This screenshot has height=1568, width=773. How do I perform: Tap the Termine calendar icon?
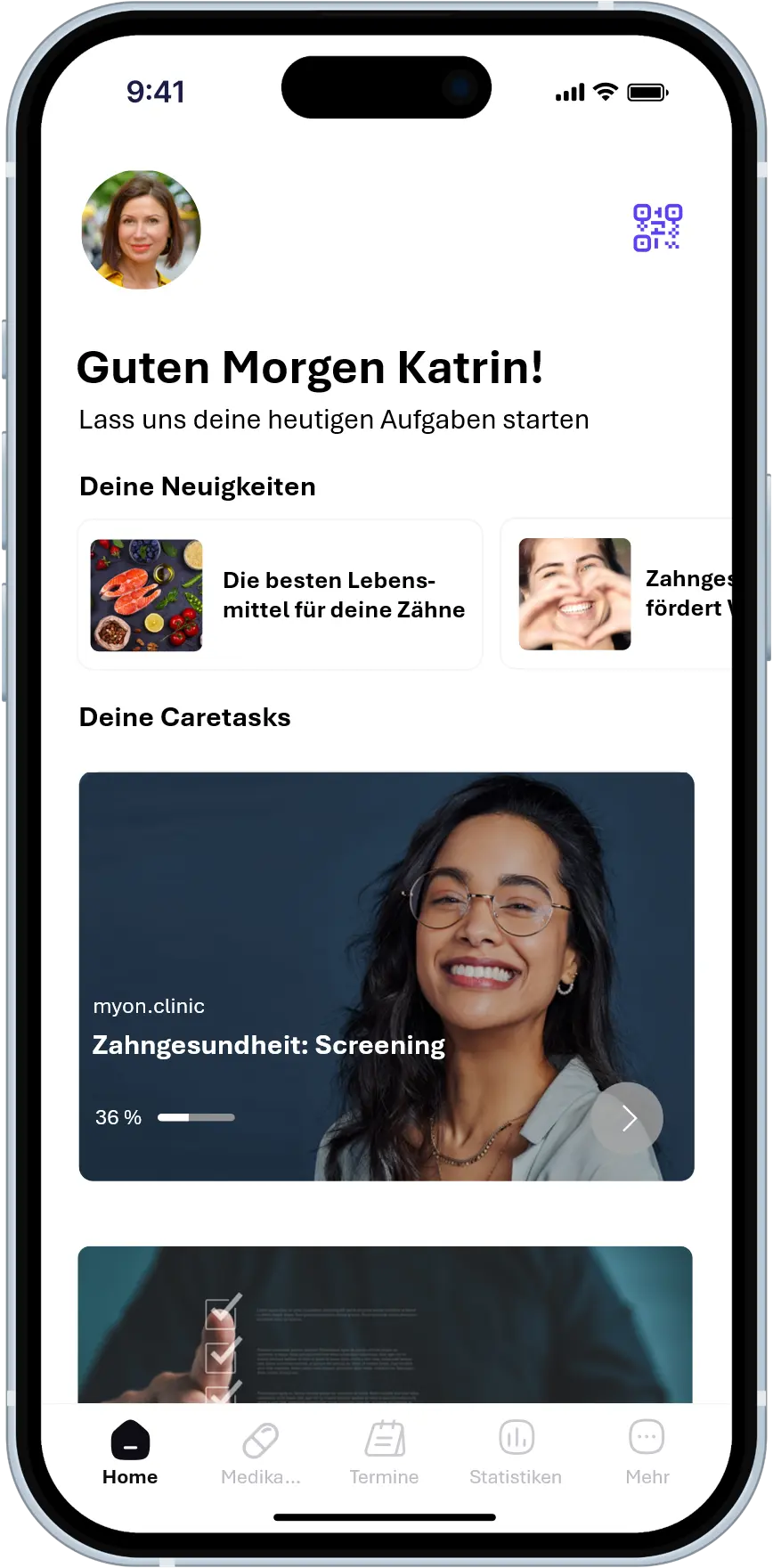384,1437
